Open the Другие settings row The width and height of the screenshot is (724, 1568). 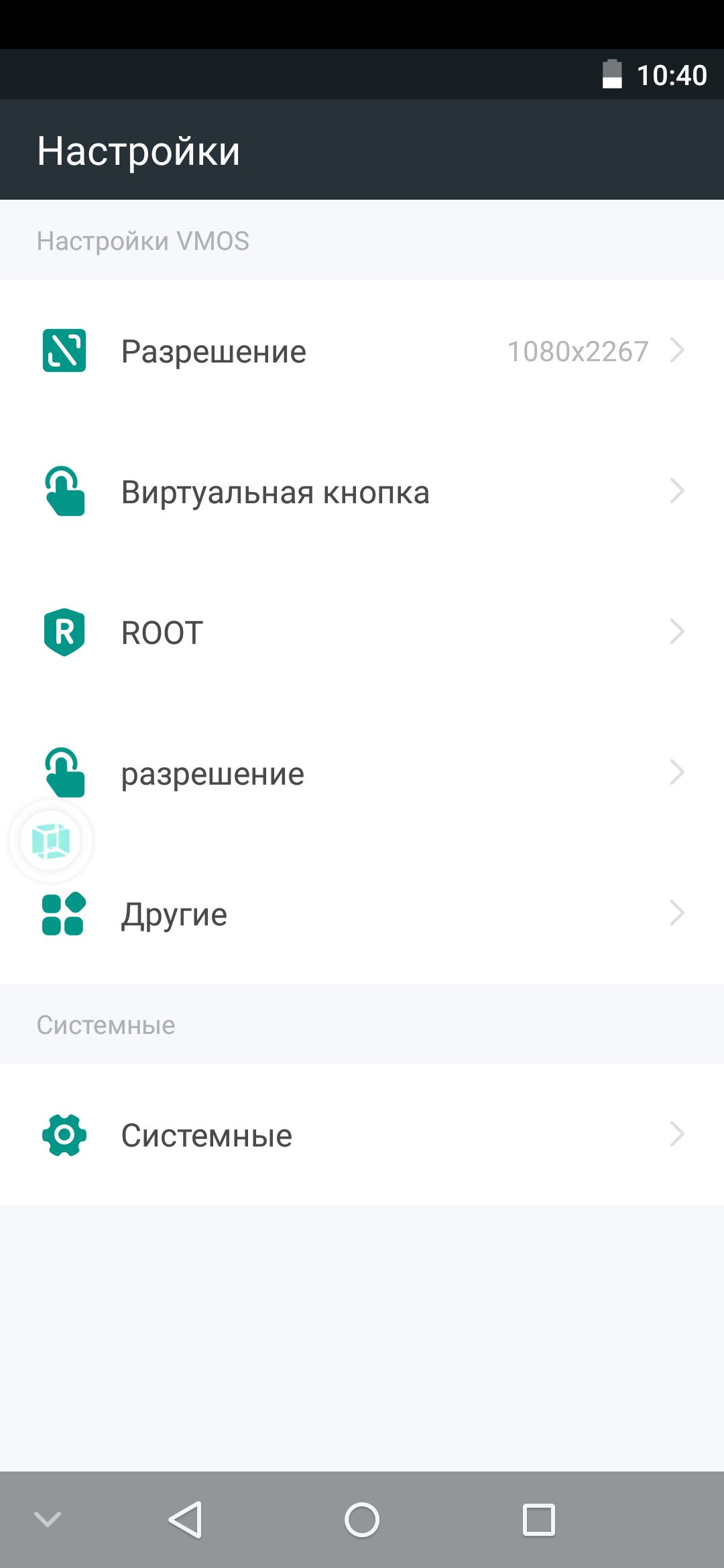[362, 914]
